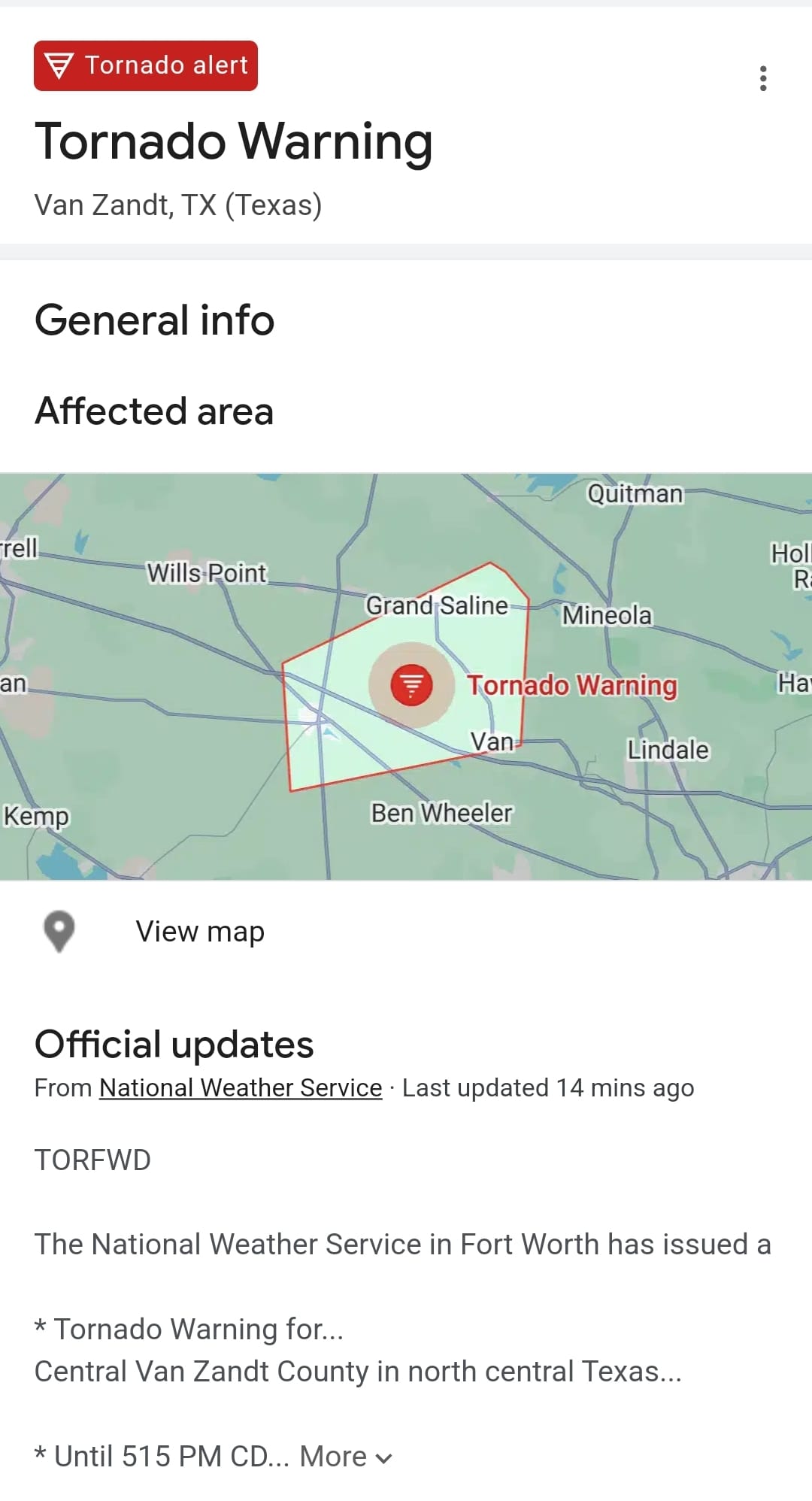Expand the update with More
812x1501 pixels.
[346, 1457]
